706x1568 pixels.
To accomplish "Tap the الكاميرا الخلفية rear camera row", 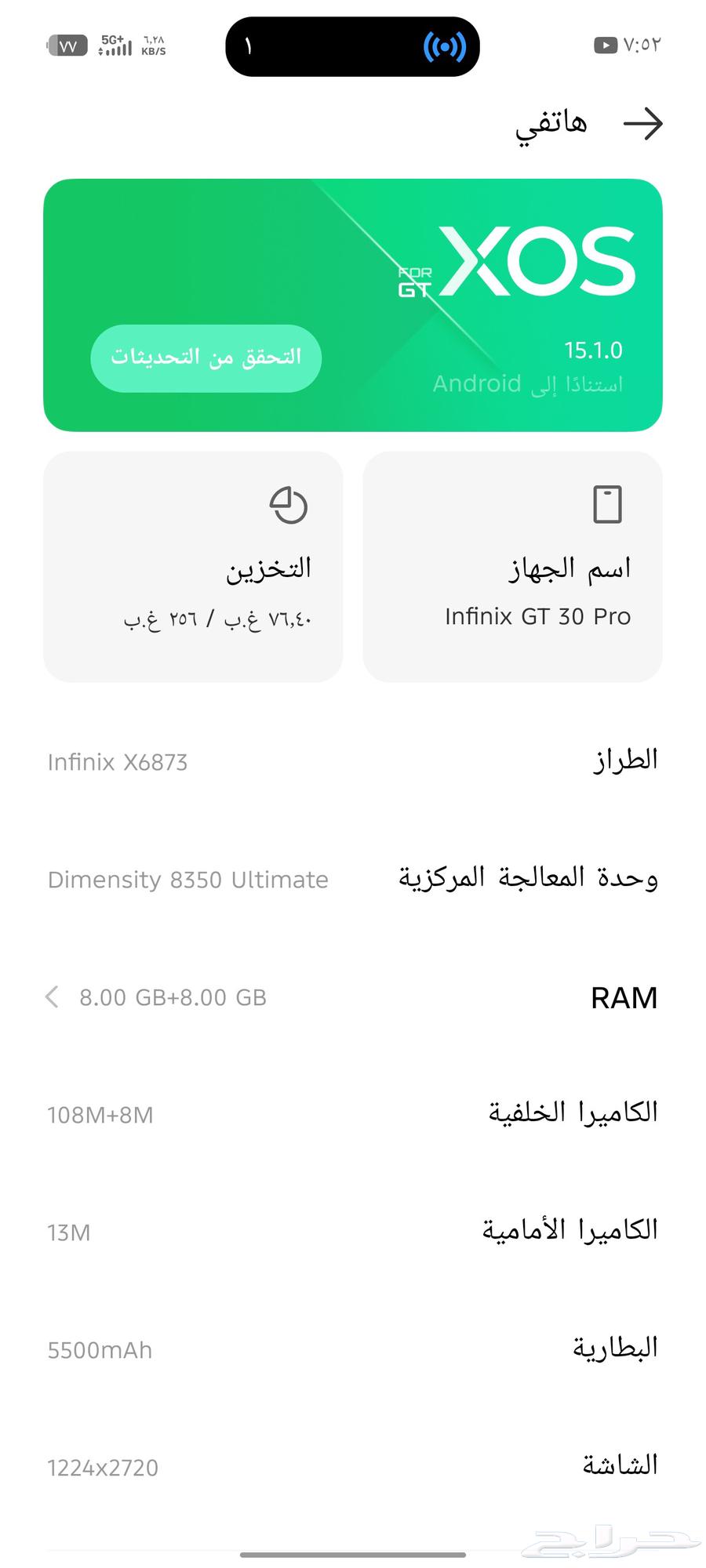I will click(353, 1113).
